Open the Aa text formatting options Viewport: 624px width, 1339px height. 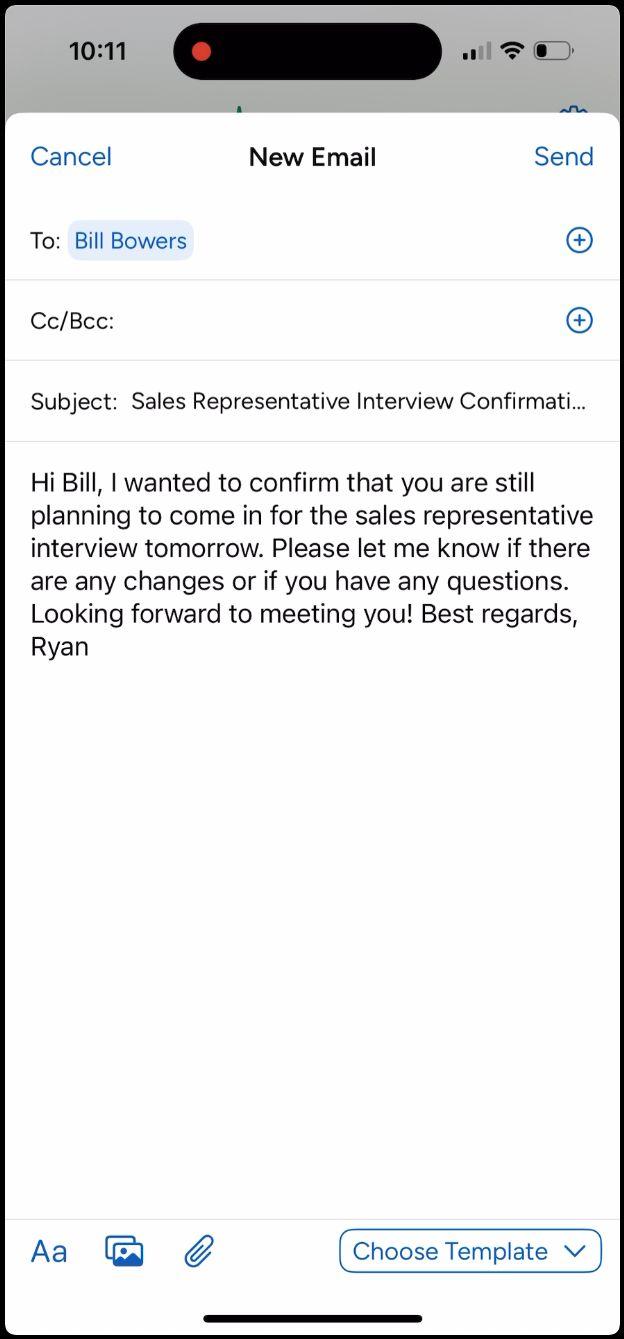[49, 1251]
